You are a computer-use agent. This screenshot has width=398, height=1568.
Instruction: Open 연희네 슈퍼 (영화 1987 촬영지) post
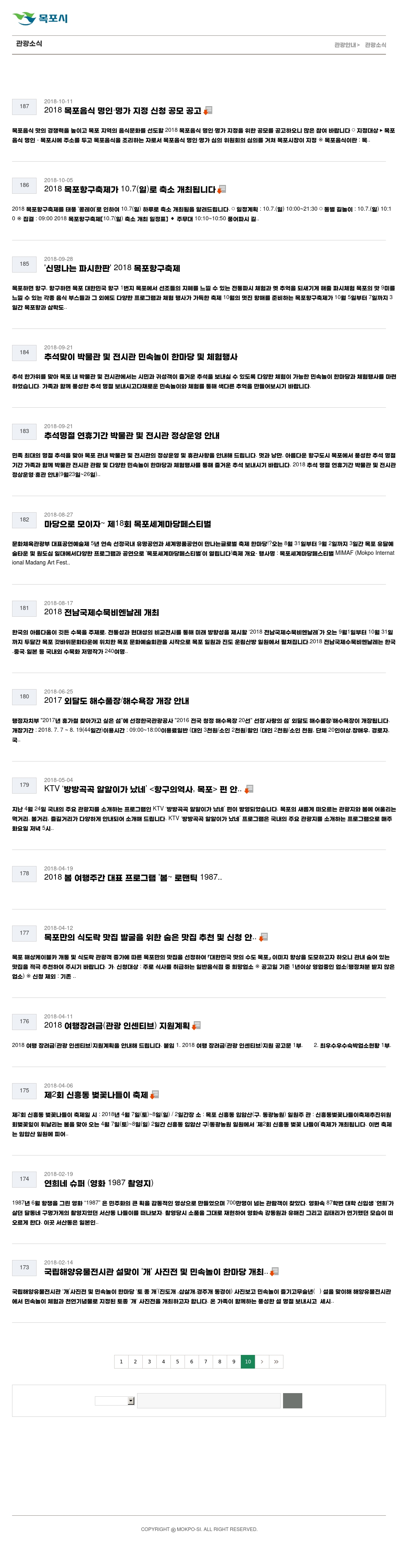[98, 1183]
